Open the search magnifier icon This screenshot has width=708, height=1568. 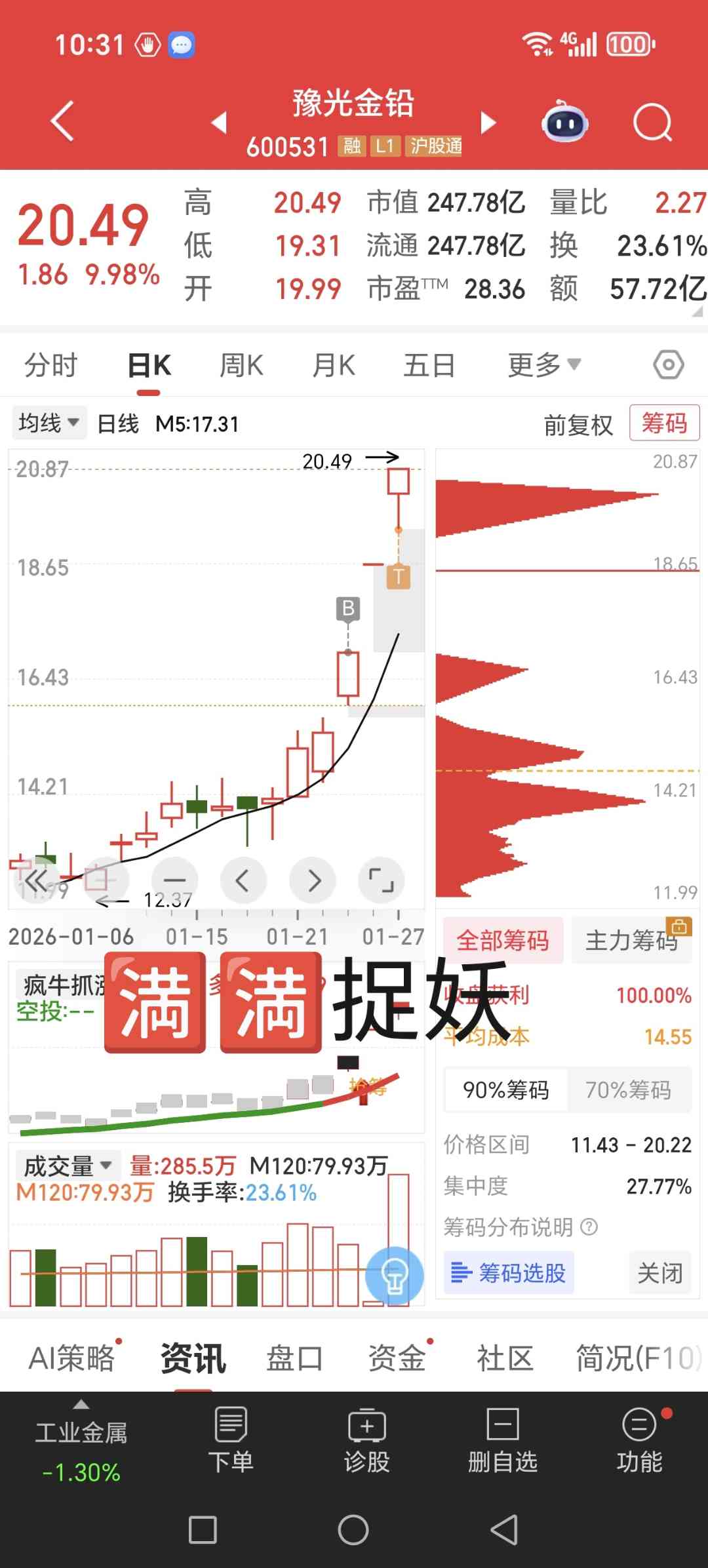click(x=652, y=123)
